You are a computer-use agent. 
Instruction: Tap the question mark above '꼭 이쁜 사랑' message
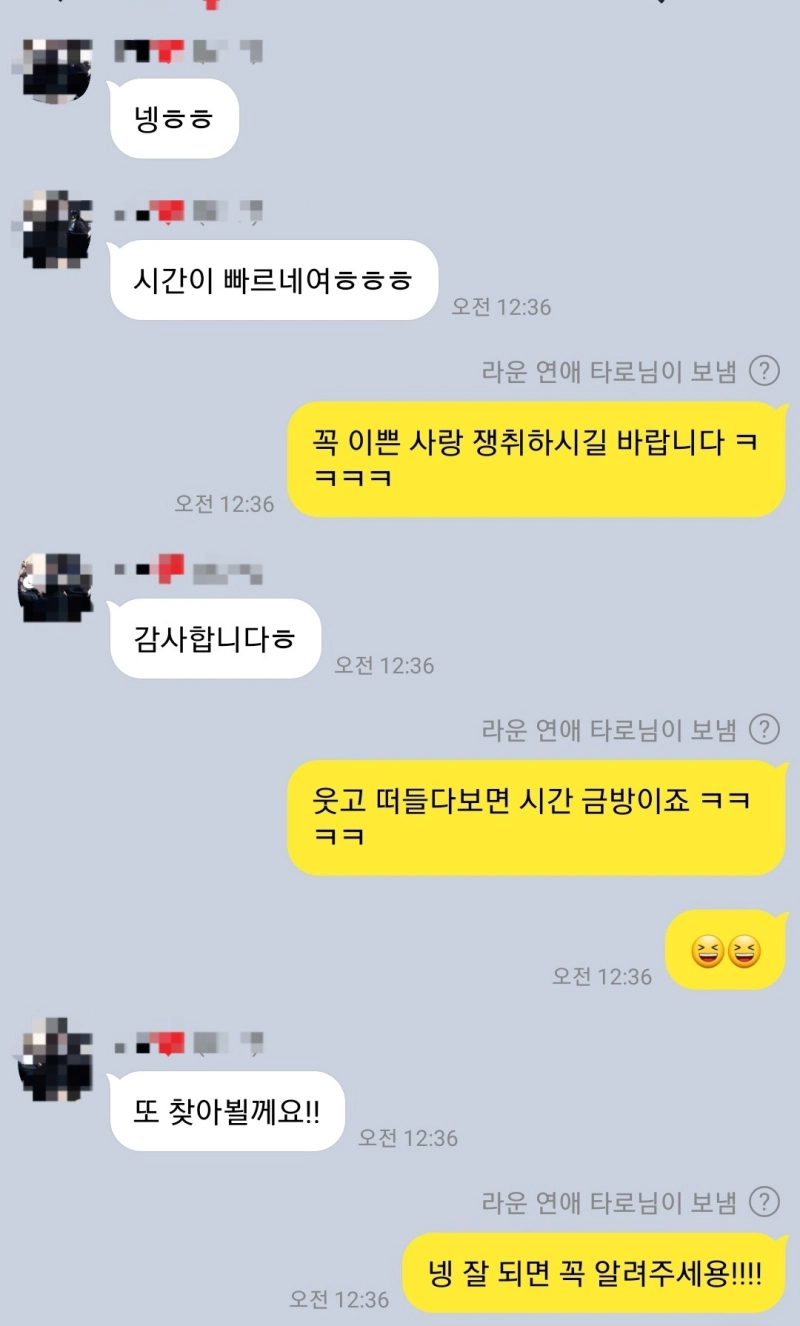(x=764, y=372)
